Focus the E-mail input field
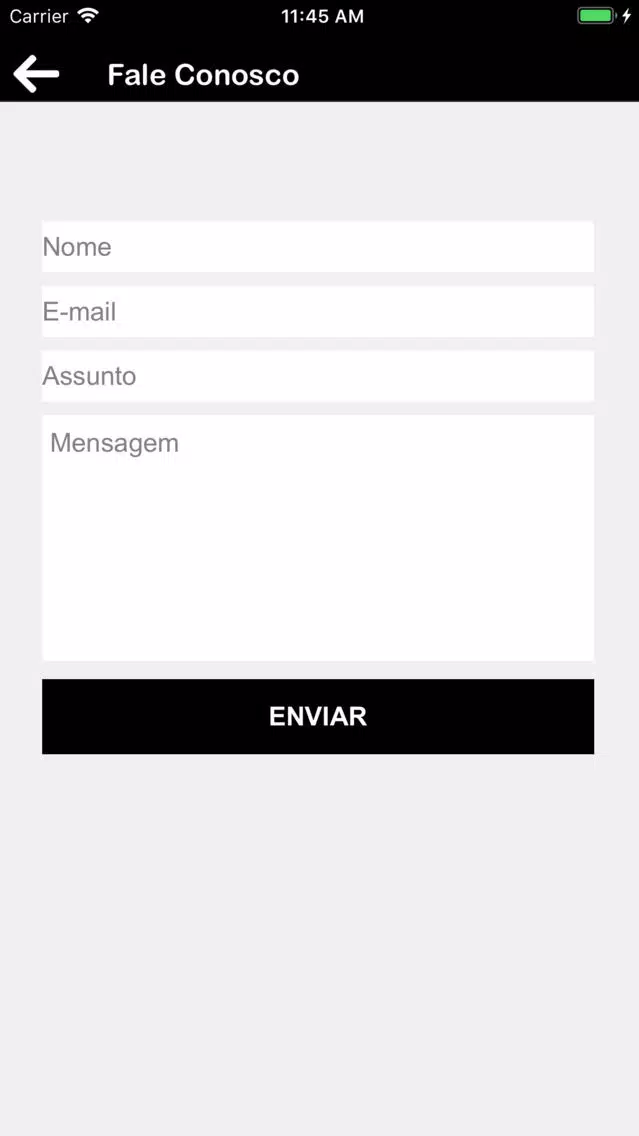 318,312
